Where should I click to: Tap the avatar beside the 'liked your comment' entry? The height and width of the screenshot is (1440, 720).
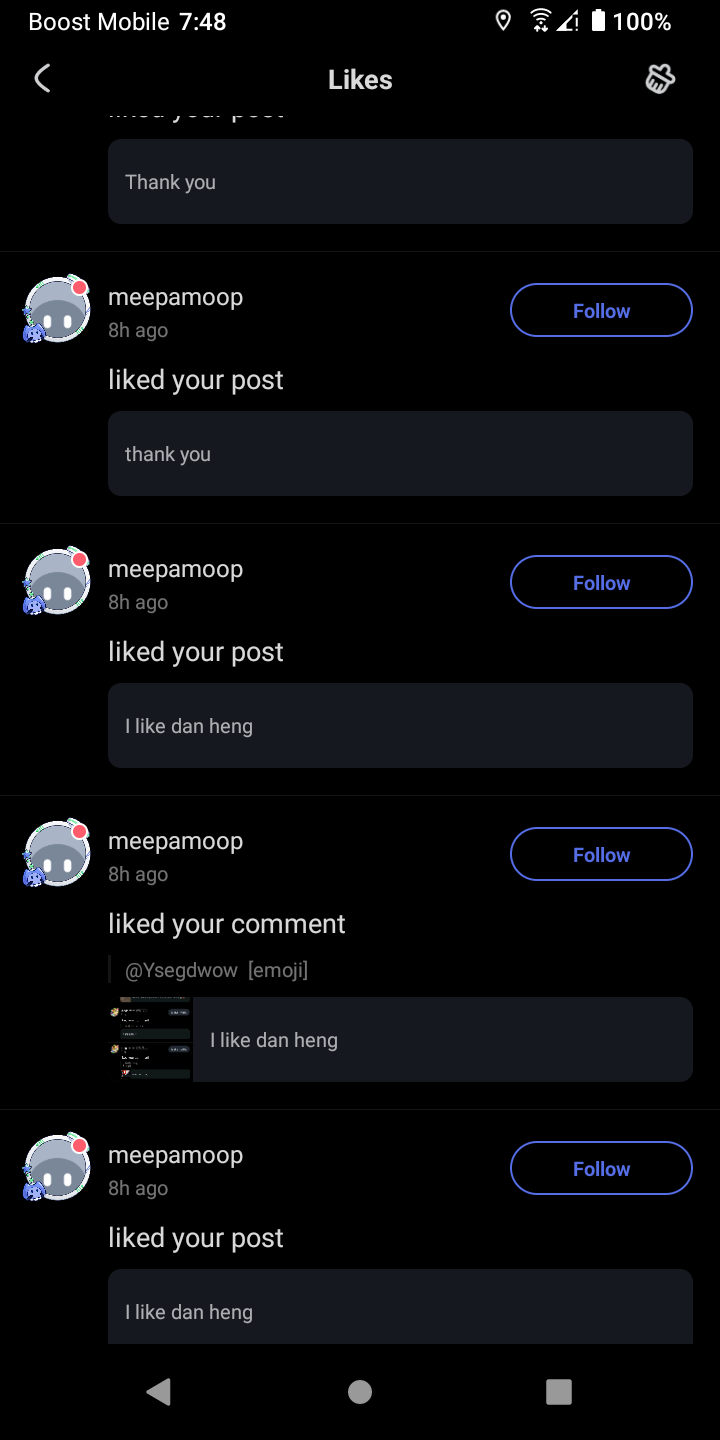[56, 853]
